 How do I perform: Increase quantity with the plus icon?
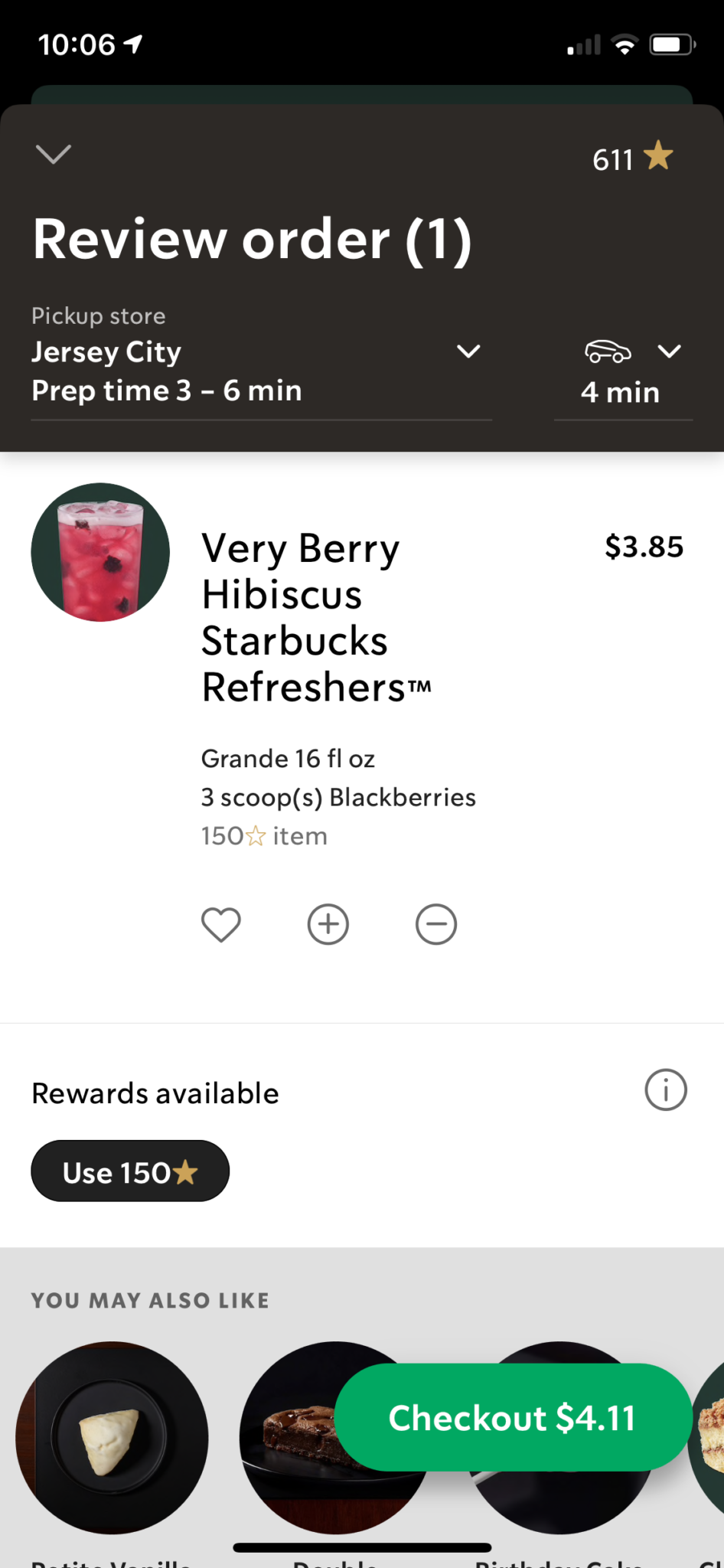coord(328,924)
